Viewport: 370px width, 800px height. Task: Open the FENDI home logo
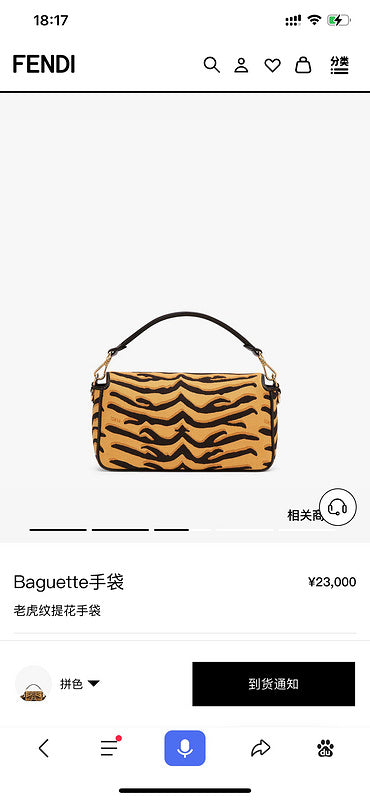coord(44,65)
